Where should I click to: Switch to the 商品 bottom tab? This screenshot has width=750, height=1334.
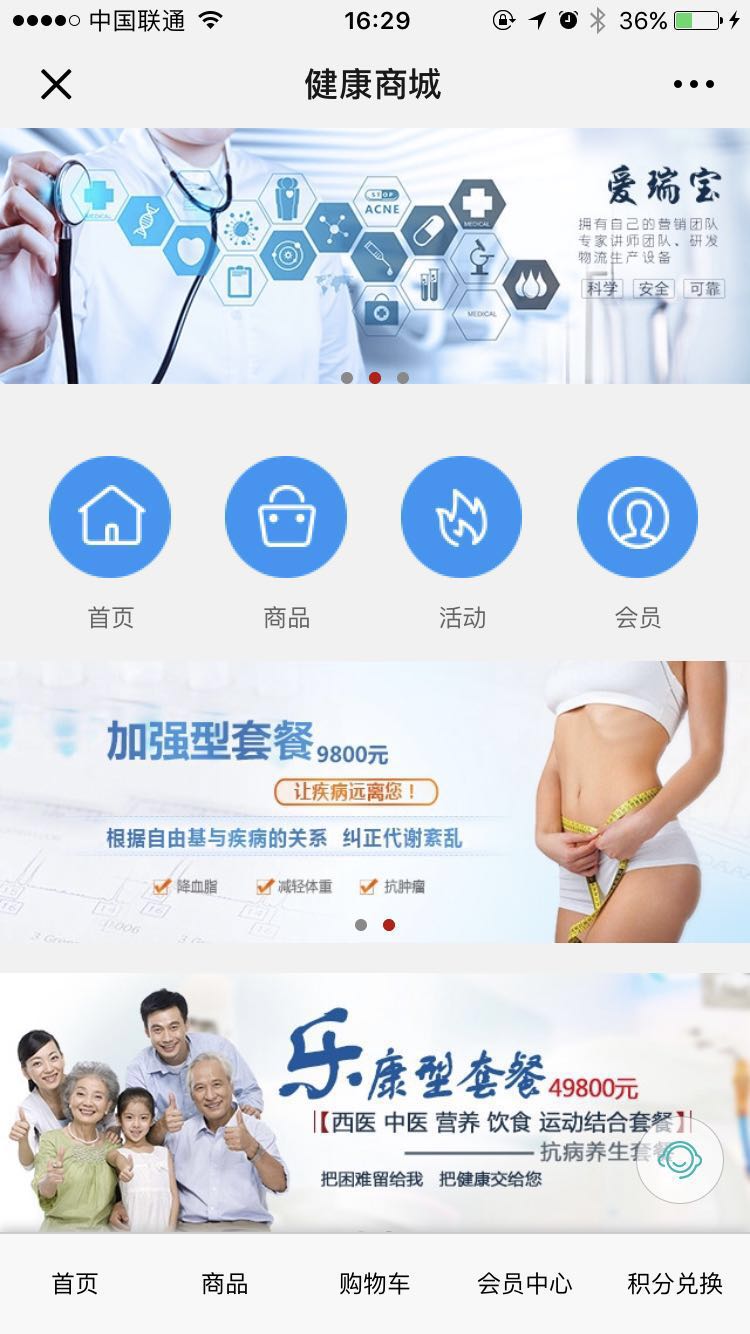225,1284
